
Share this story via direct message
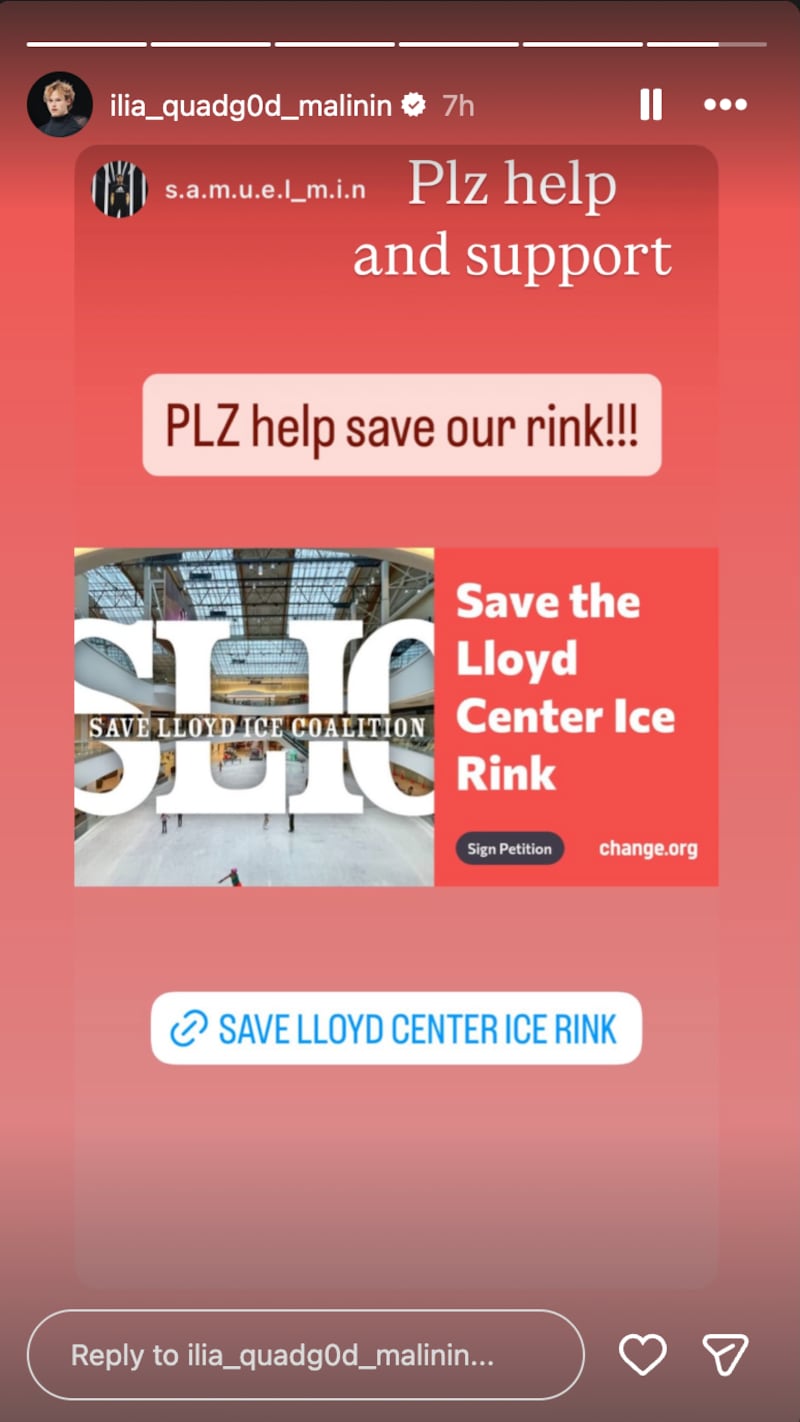pos(725,1355)
